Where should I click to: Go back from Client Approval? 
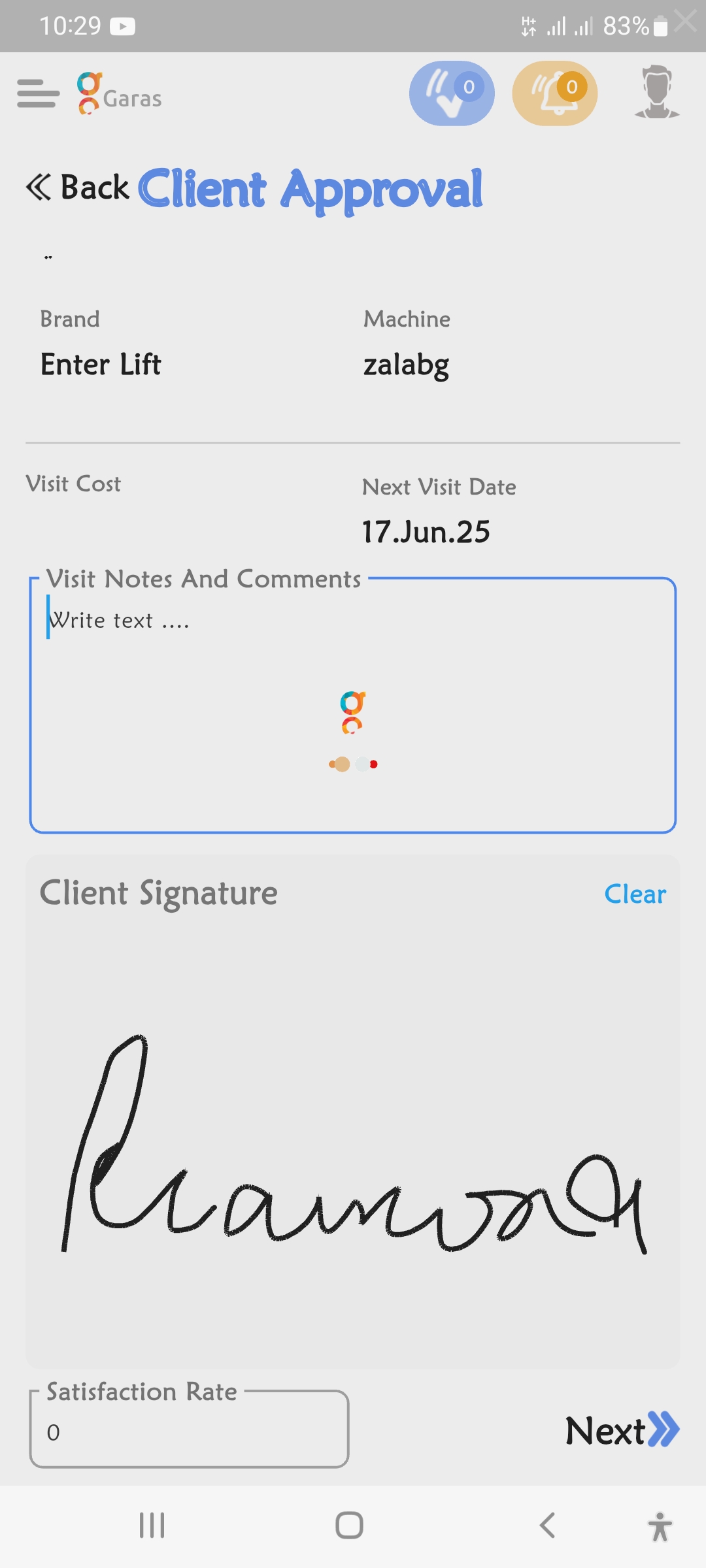tap(78, 188)
